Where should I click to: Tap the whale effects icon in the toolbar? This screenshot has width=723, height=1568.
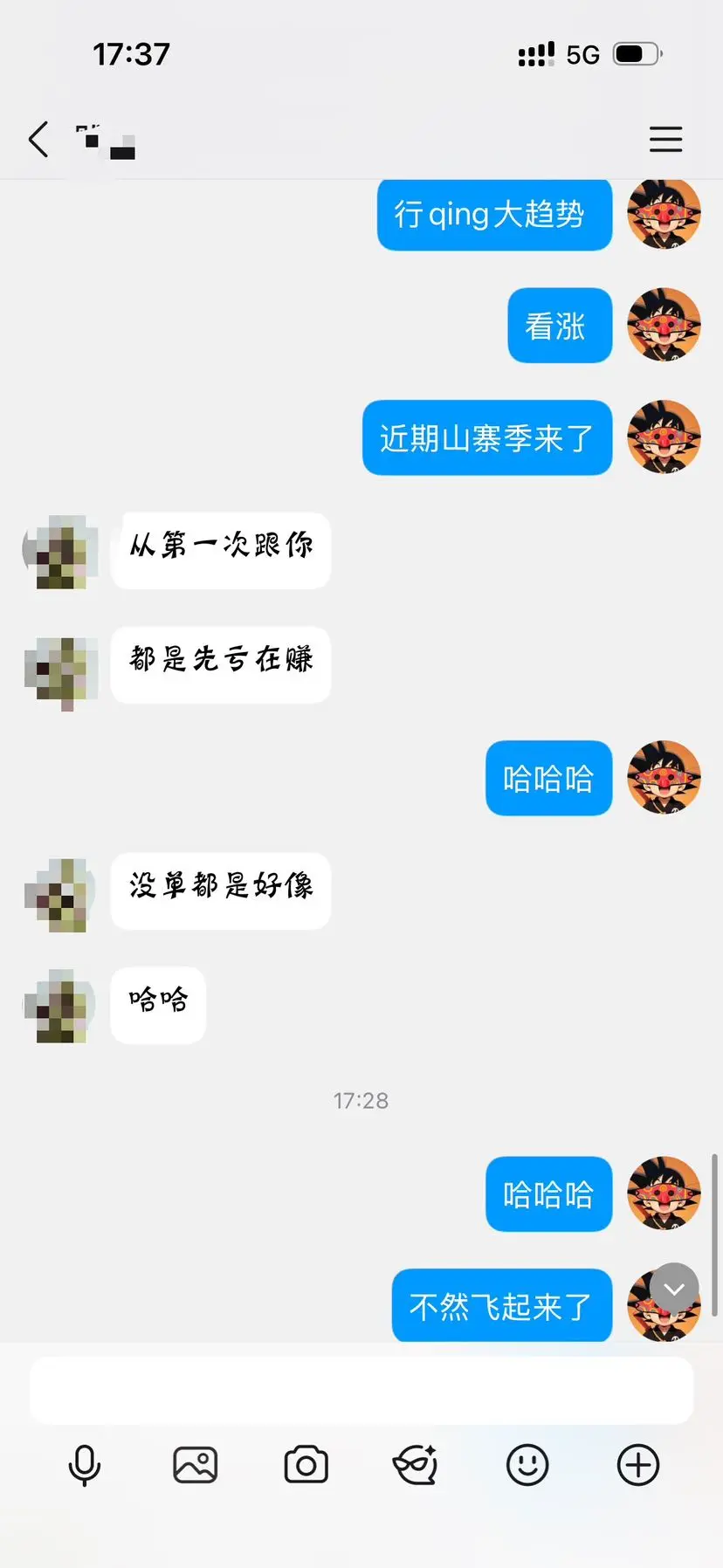point(415,1466)
